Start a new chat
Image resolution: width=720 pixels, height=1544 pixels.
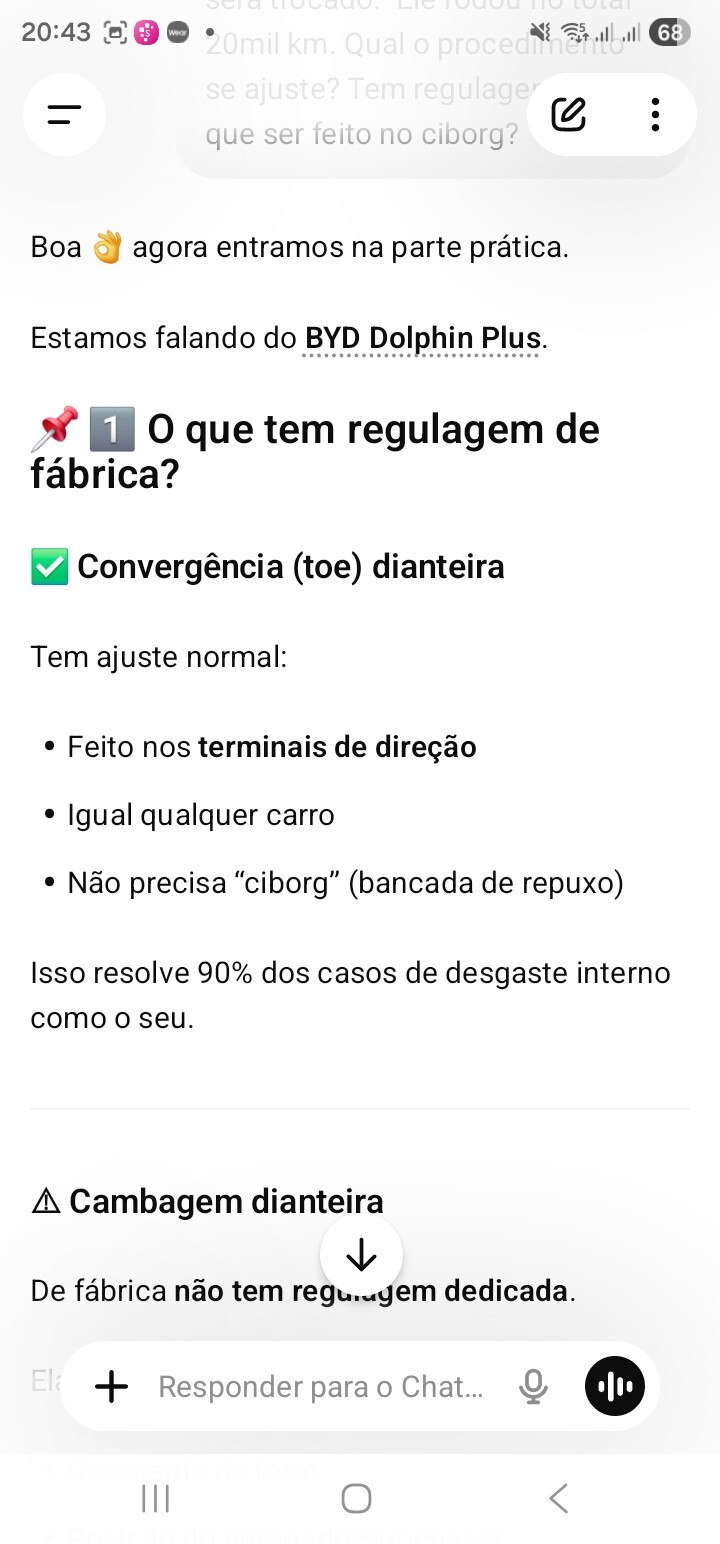click(x=569, y=115)
